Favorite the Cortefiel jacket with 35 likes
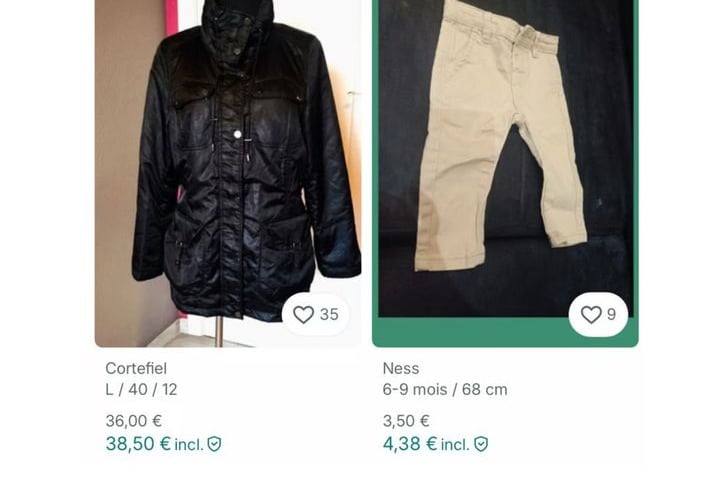726x484 pixels. (315, 314)
